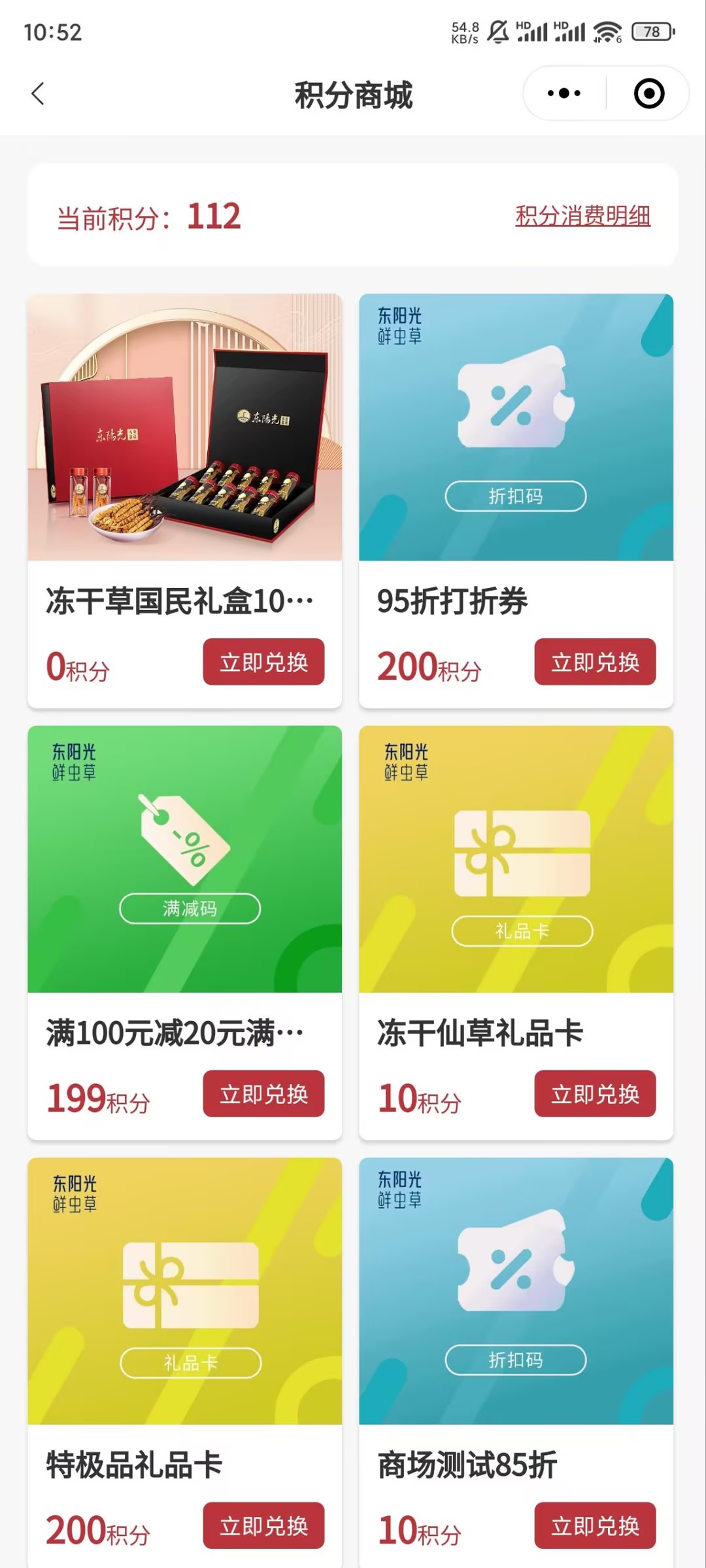
Task: View the 冻干仙草礼品卡 gift card tile
Action: point(516,859)
